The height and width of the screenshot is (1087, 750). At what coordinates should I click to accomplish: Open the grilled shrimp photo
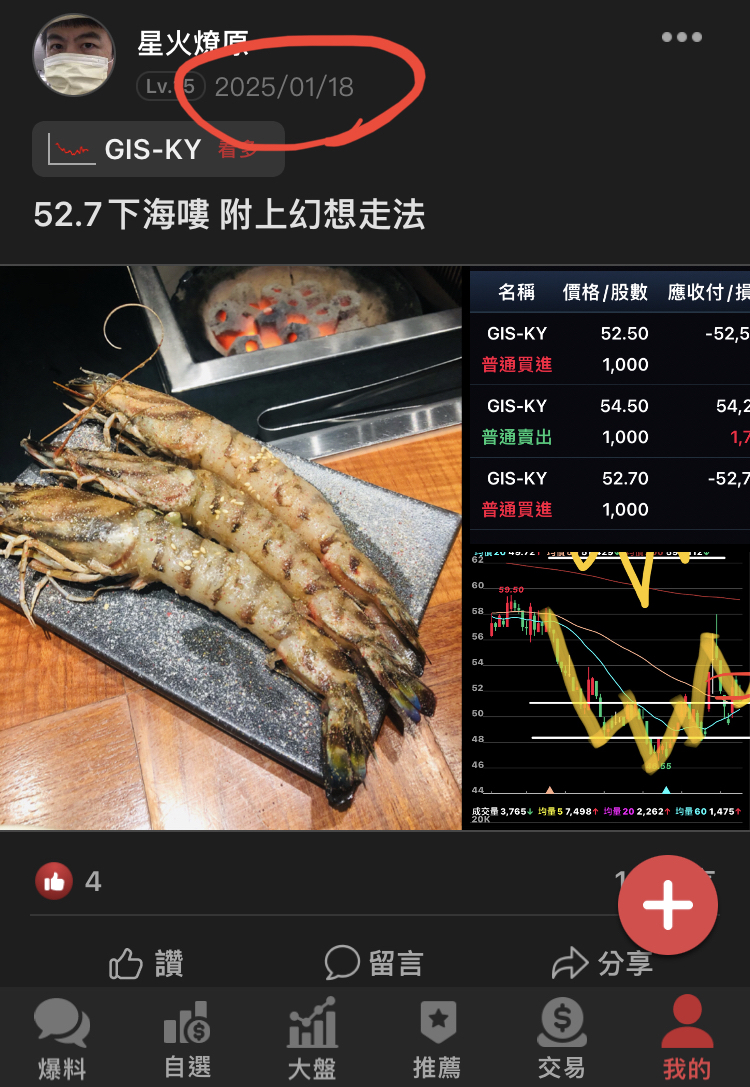[230, 545]
